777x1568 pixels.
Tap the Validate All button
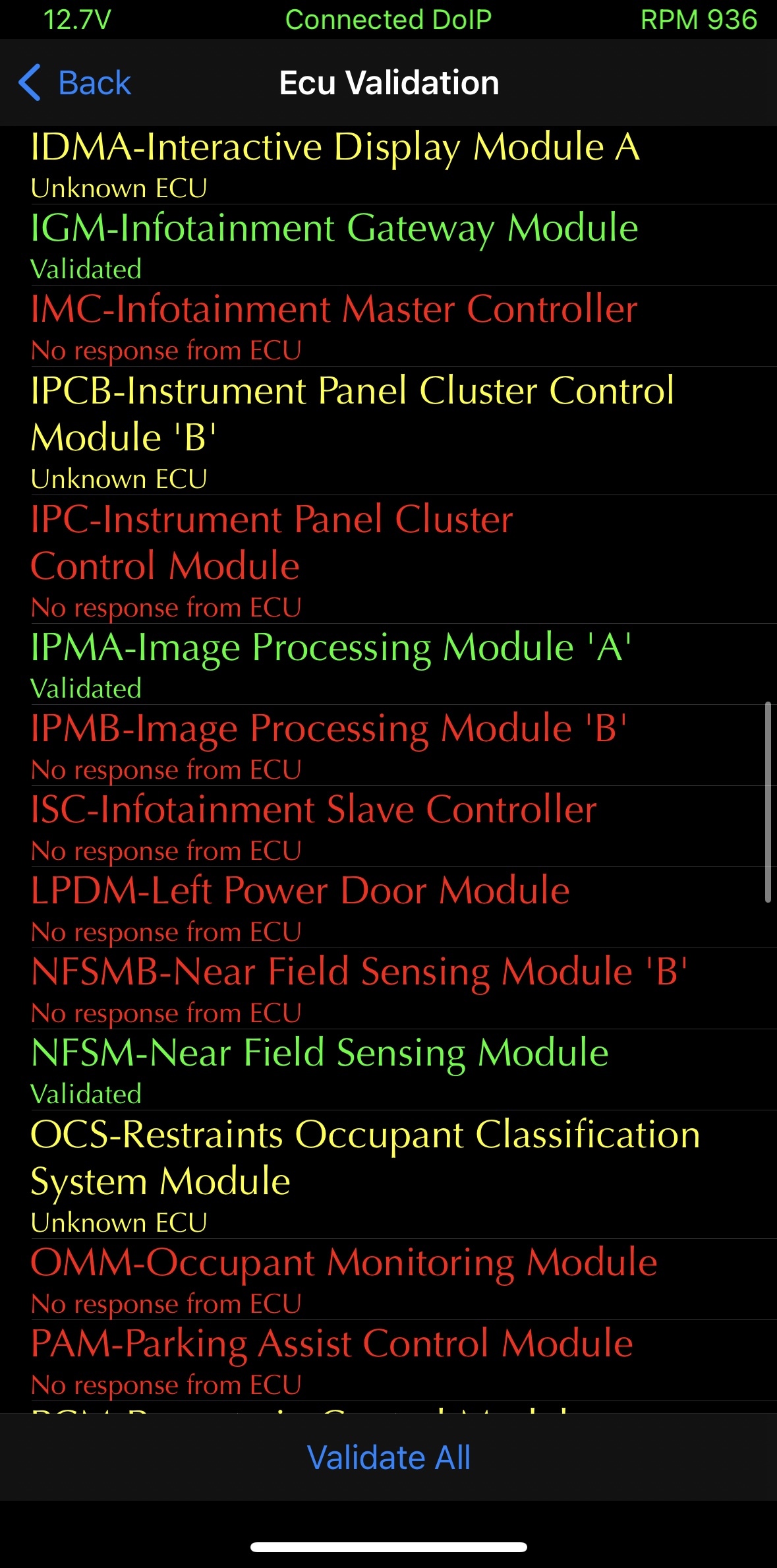[389, 1457]
